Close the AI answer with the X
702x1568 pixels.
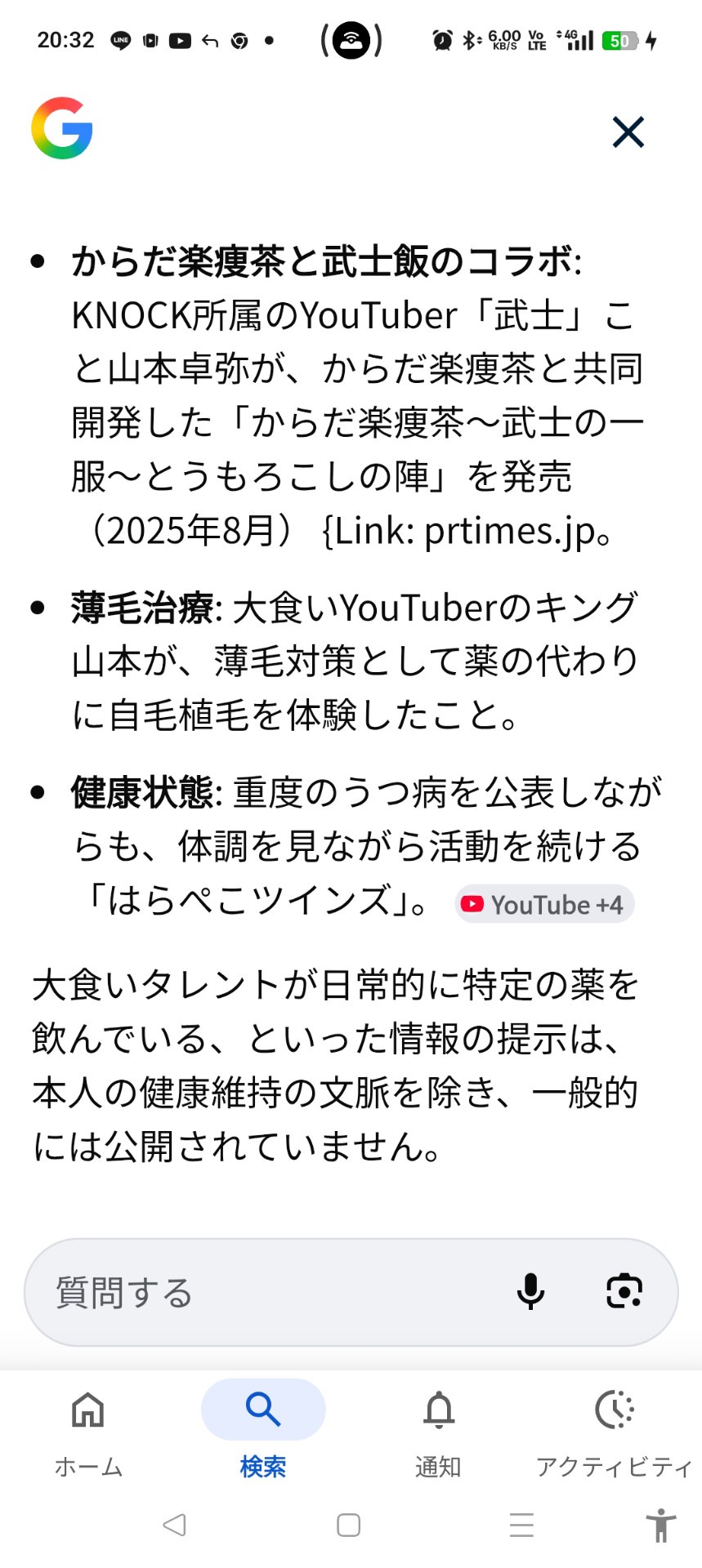(628, 131)
